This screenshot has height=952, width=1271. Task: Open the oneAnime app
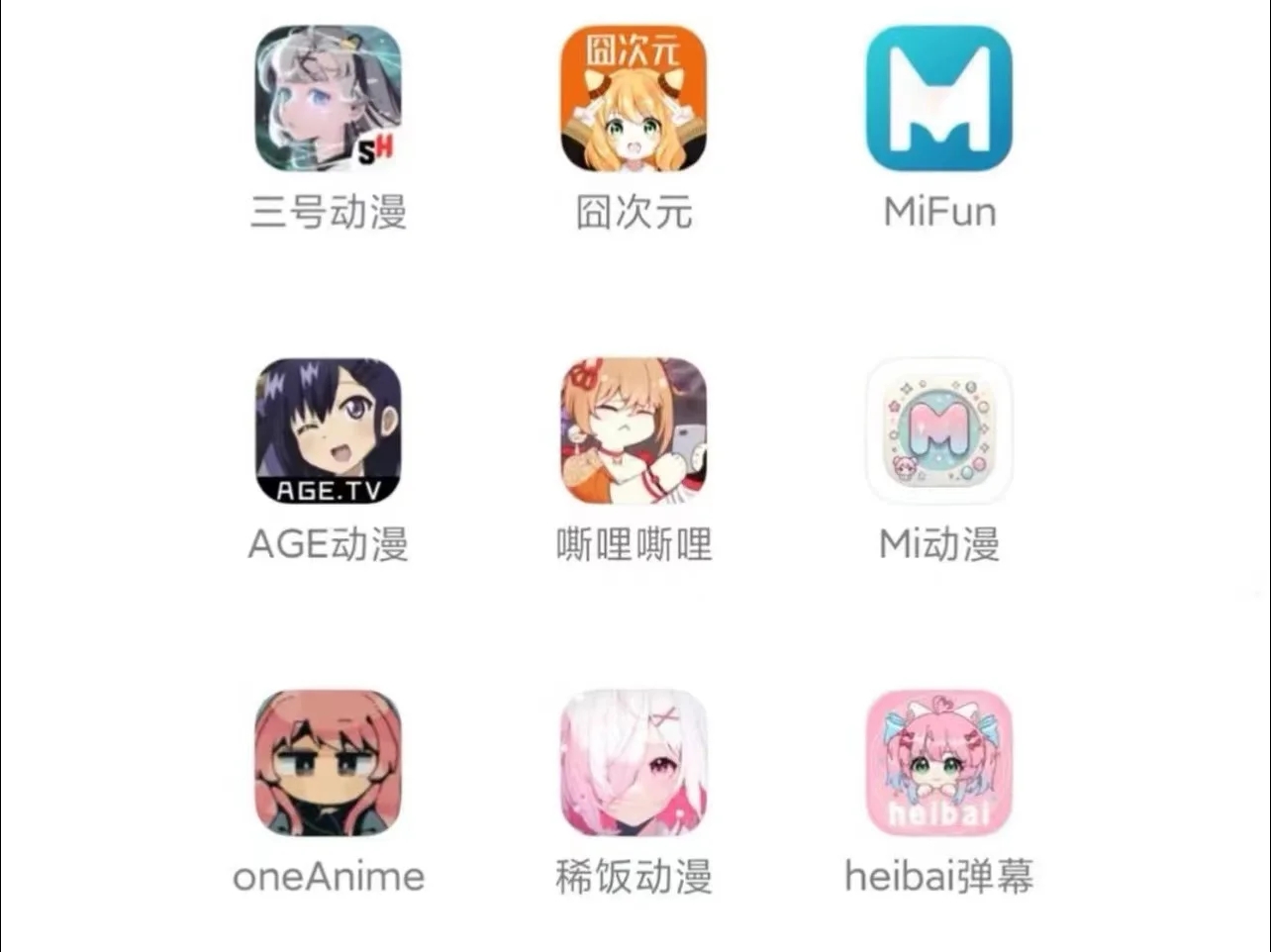coord(329,763)
